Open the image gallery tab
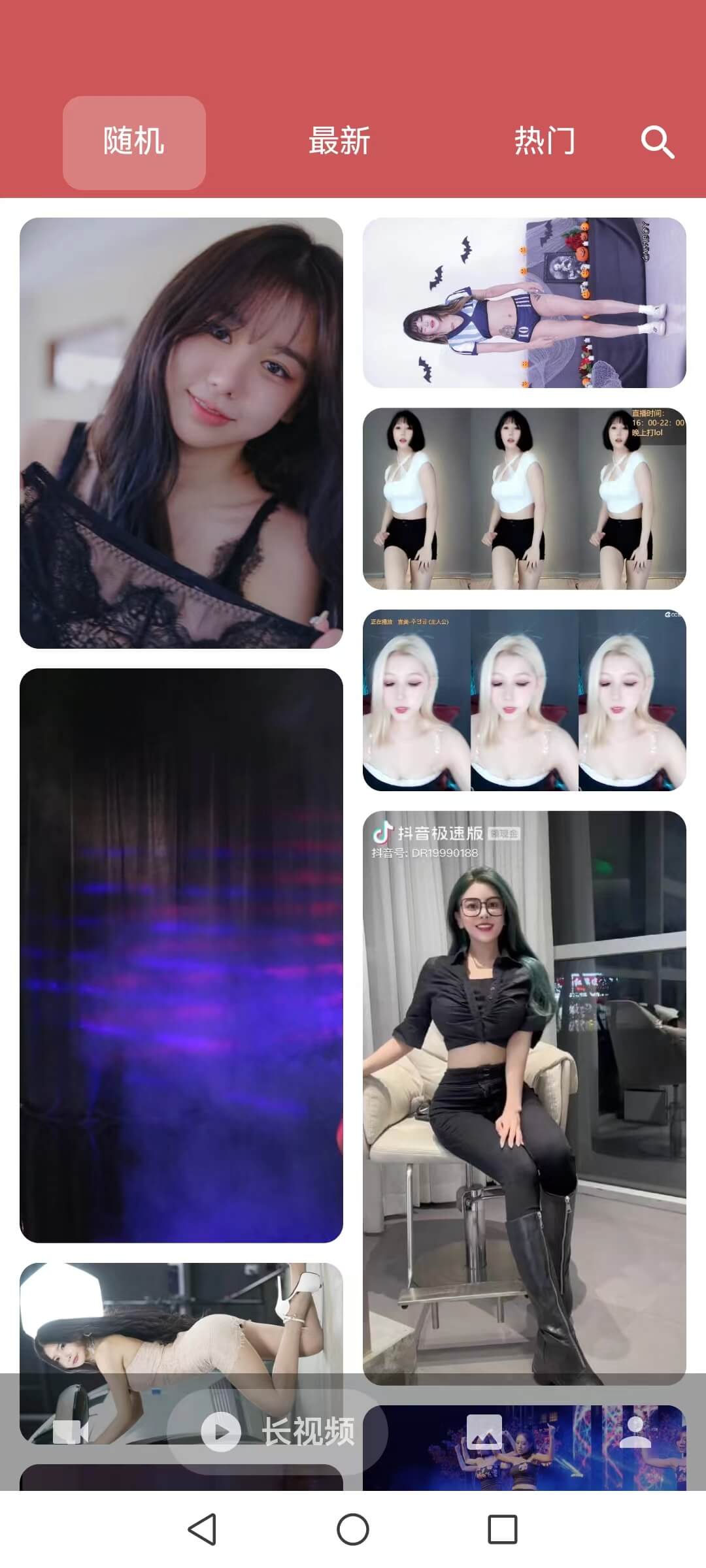 pos(484,1432)
